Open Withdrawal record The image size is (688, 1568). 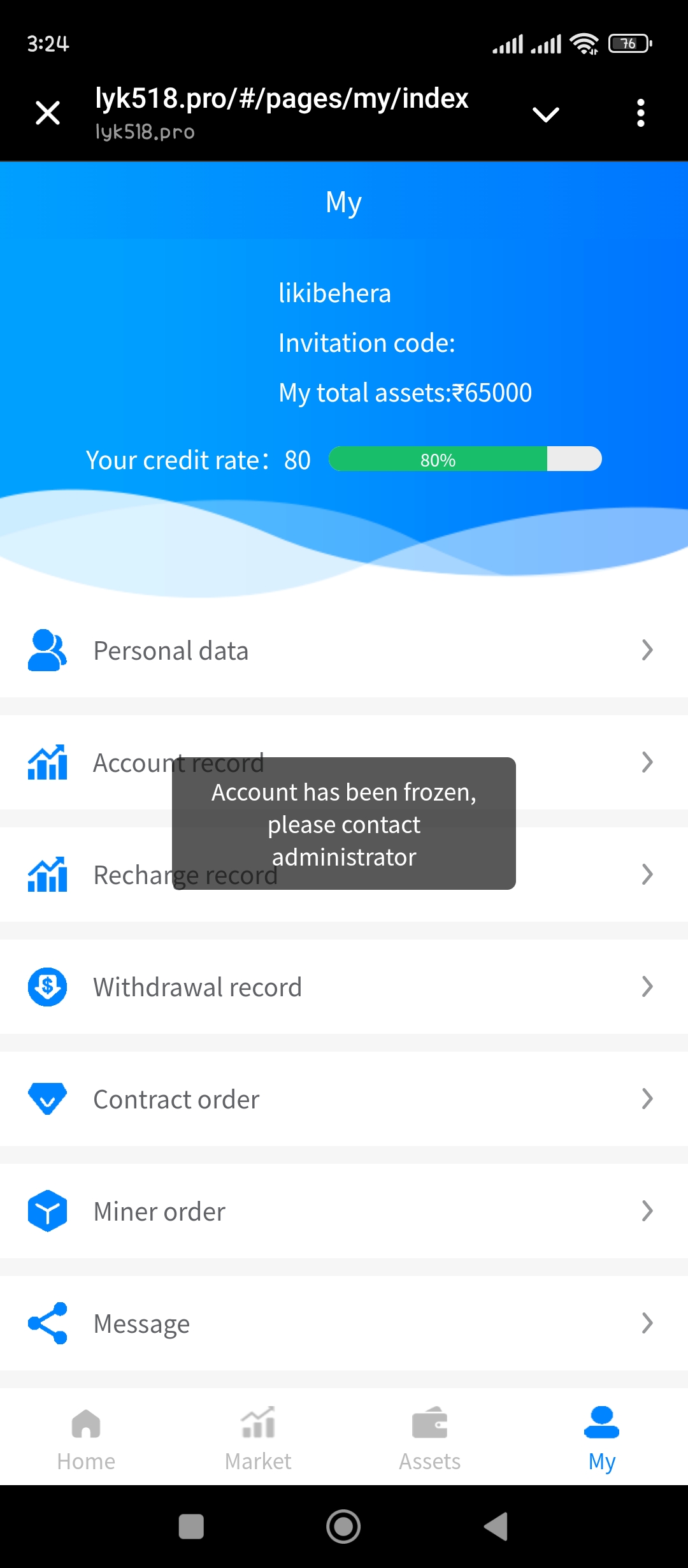point(344,987)
